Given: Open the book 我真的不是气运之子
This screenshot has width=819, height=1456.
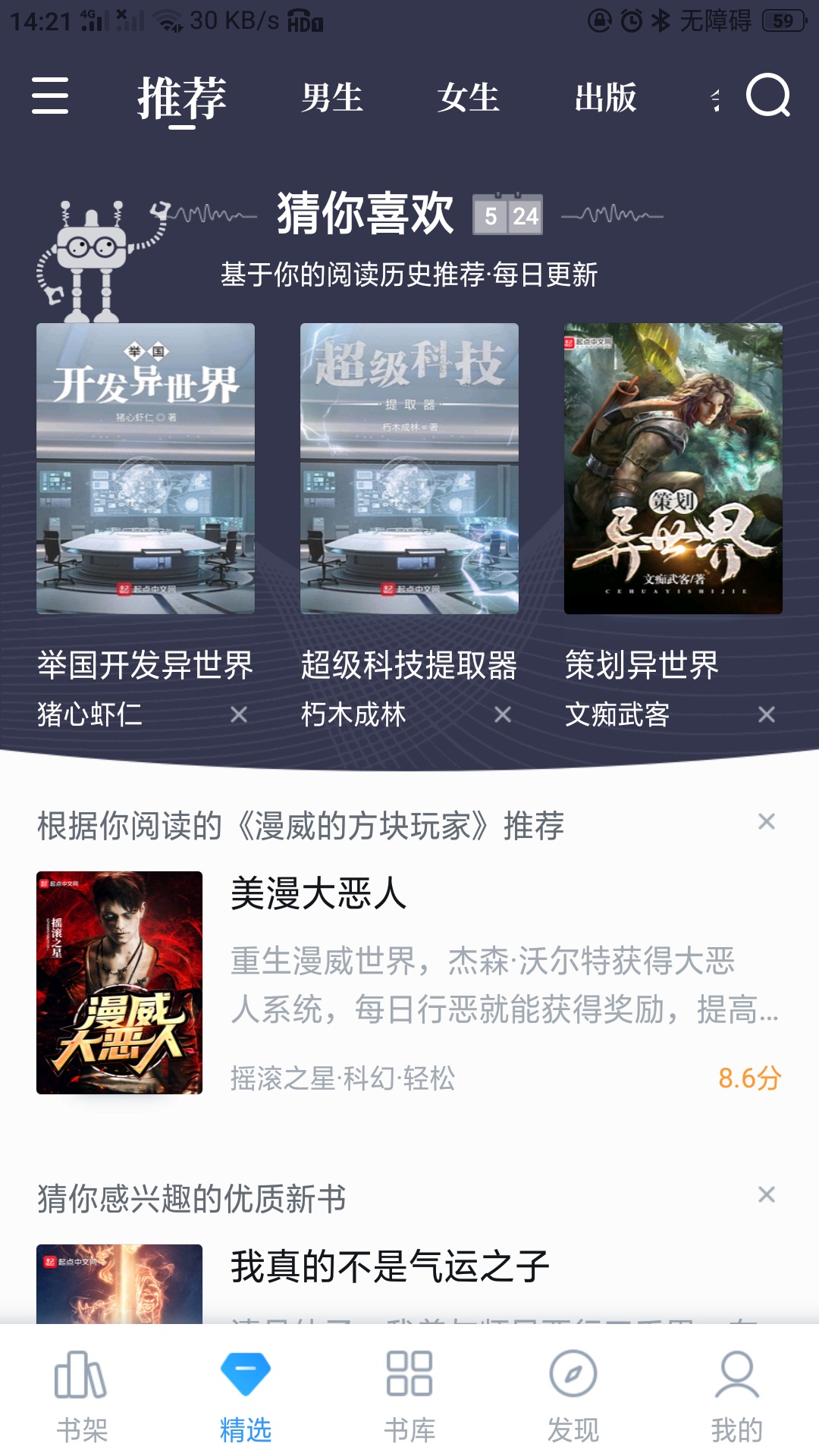Looking at the screenshot, I should (390, 1267).
